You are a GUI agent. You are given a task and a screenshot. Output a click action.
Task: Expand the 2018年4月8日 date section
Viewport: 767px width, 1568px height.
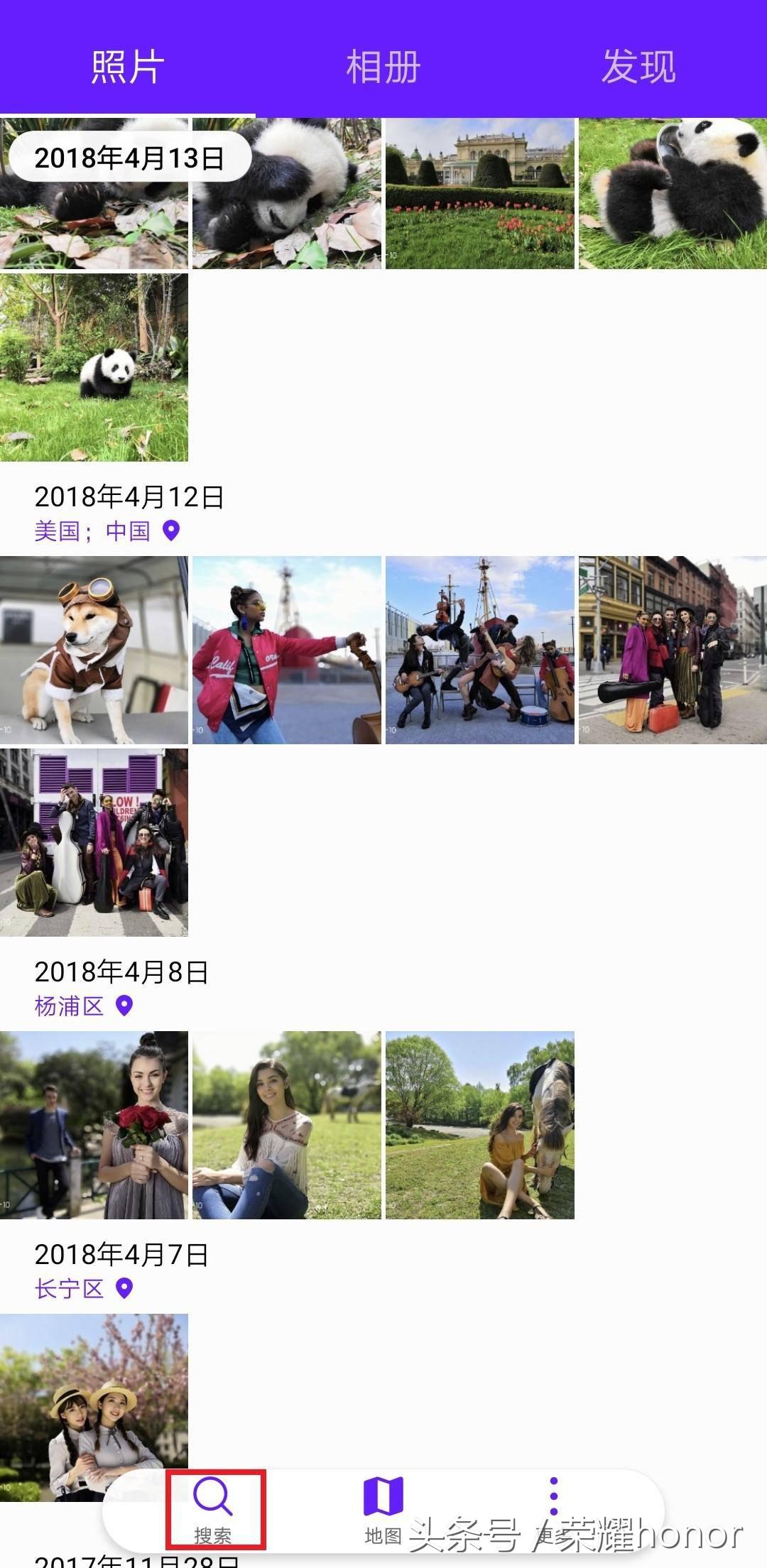click(x=122, y=973)
